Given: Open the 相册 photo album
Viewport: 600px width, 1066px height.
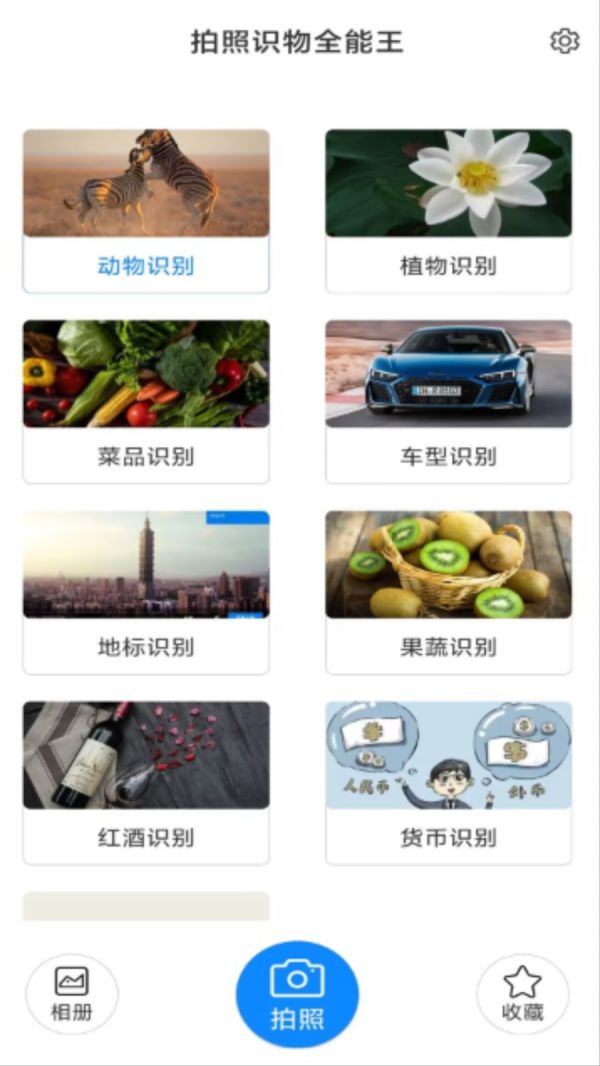Looking at the screenshot, I should (x=72, y=993).
